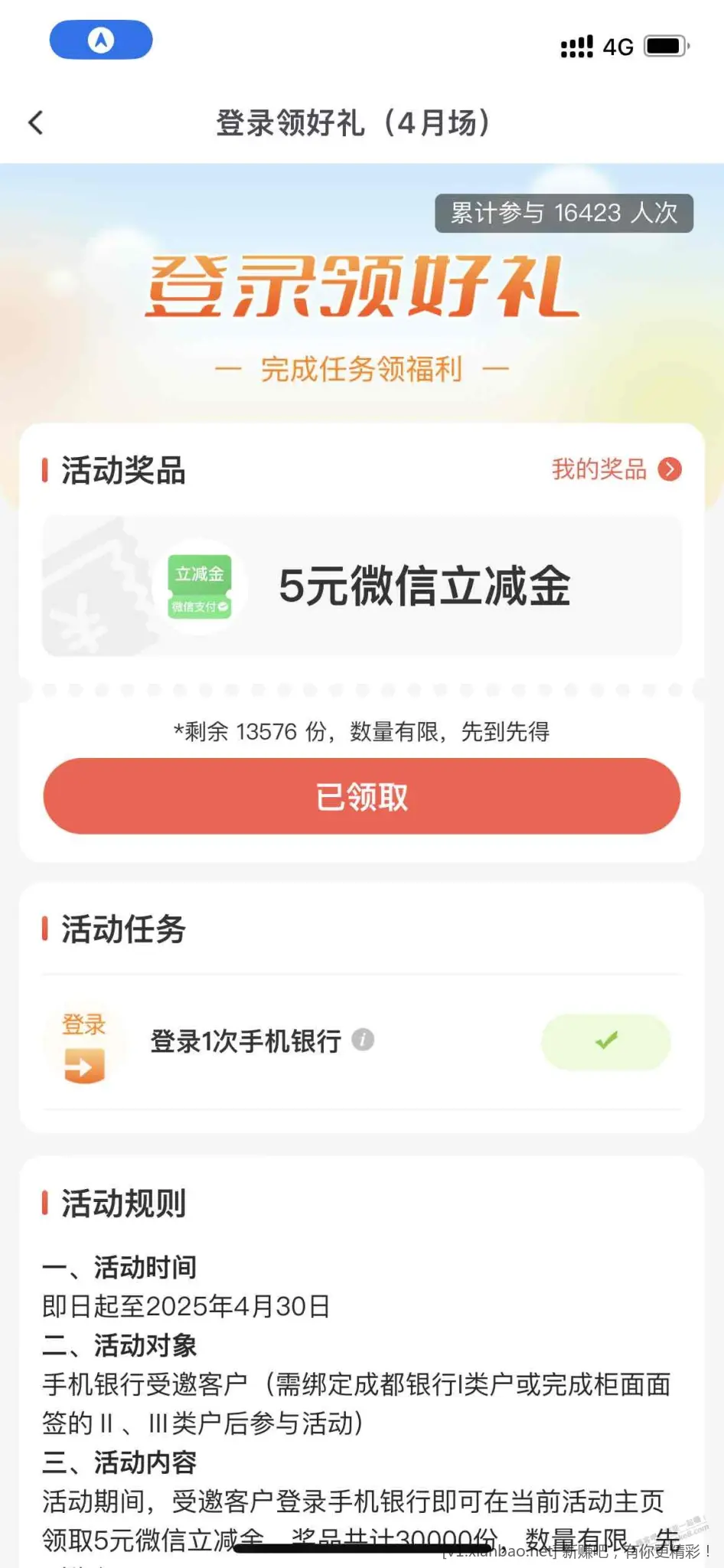Screen dimensions: 724x1568
Task: Open the 5元微信立减金 prize card
Action: (x=361, y=586)
